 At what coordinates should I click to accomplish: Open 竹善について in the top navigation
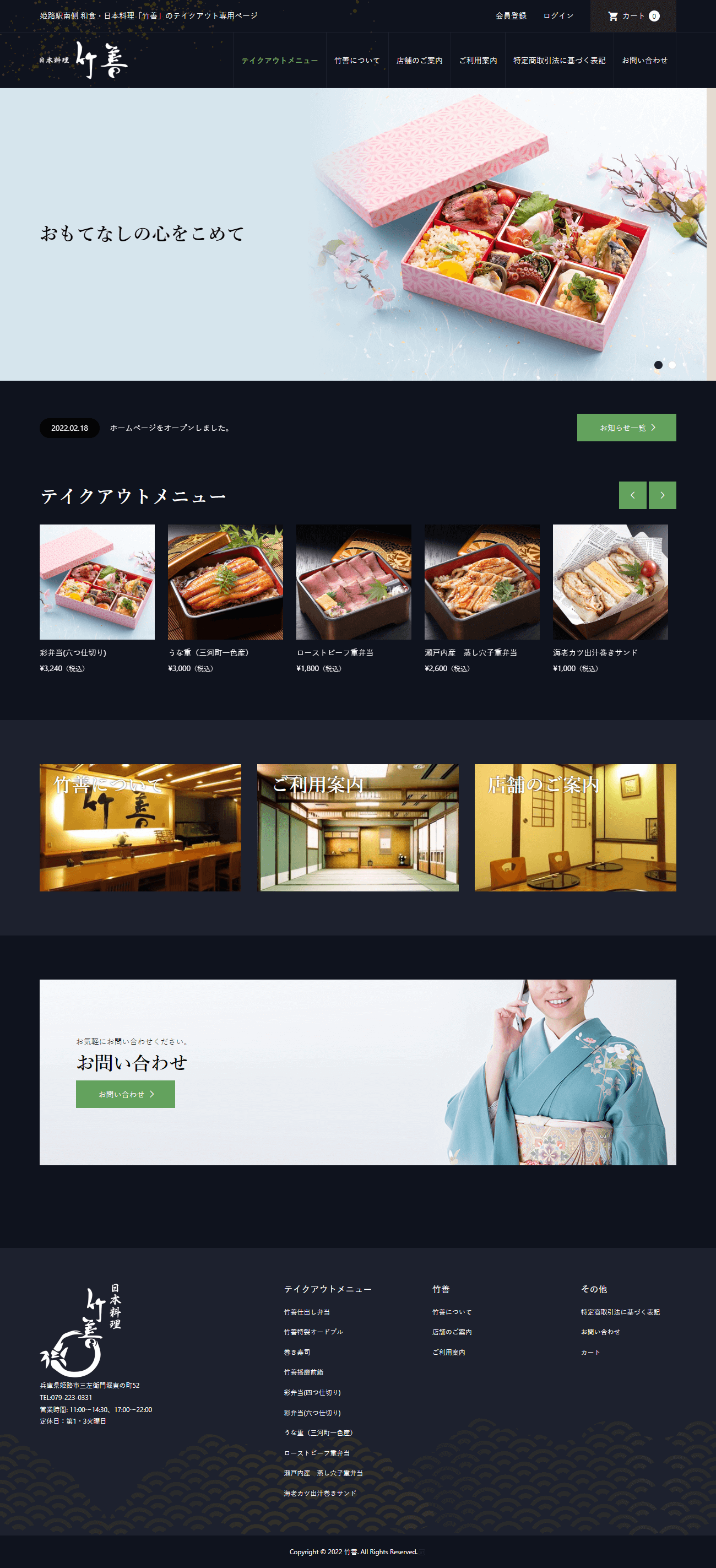(x=357, y=60)
